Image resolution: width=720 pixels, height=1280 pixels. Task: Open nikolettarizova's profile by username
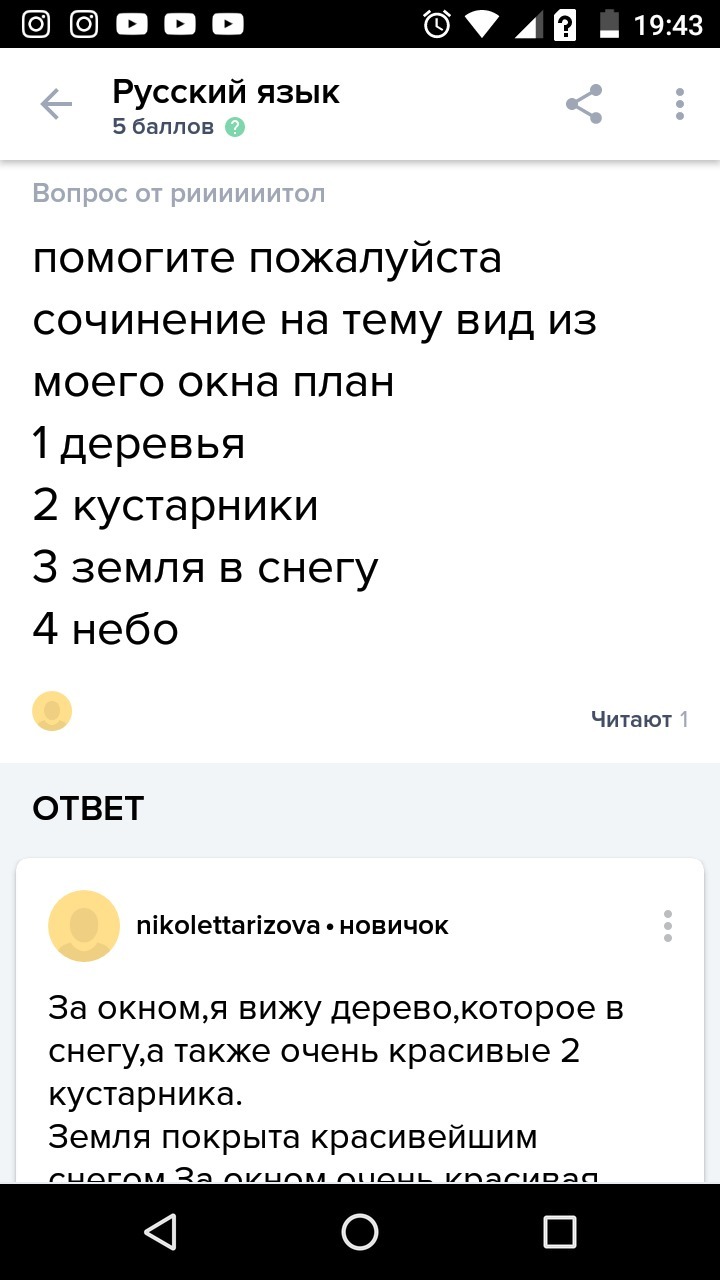pyautogui.click(x=228, y=926)
